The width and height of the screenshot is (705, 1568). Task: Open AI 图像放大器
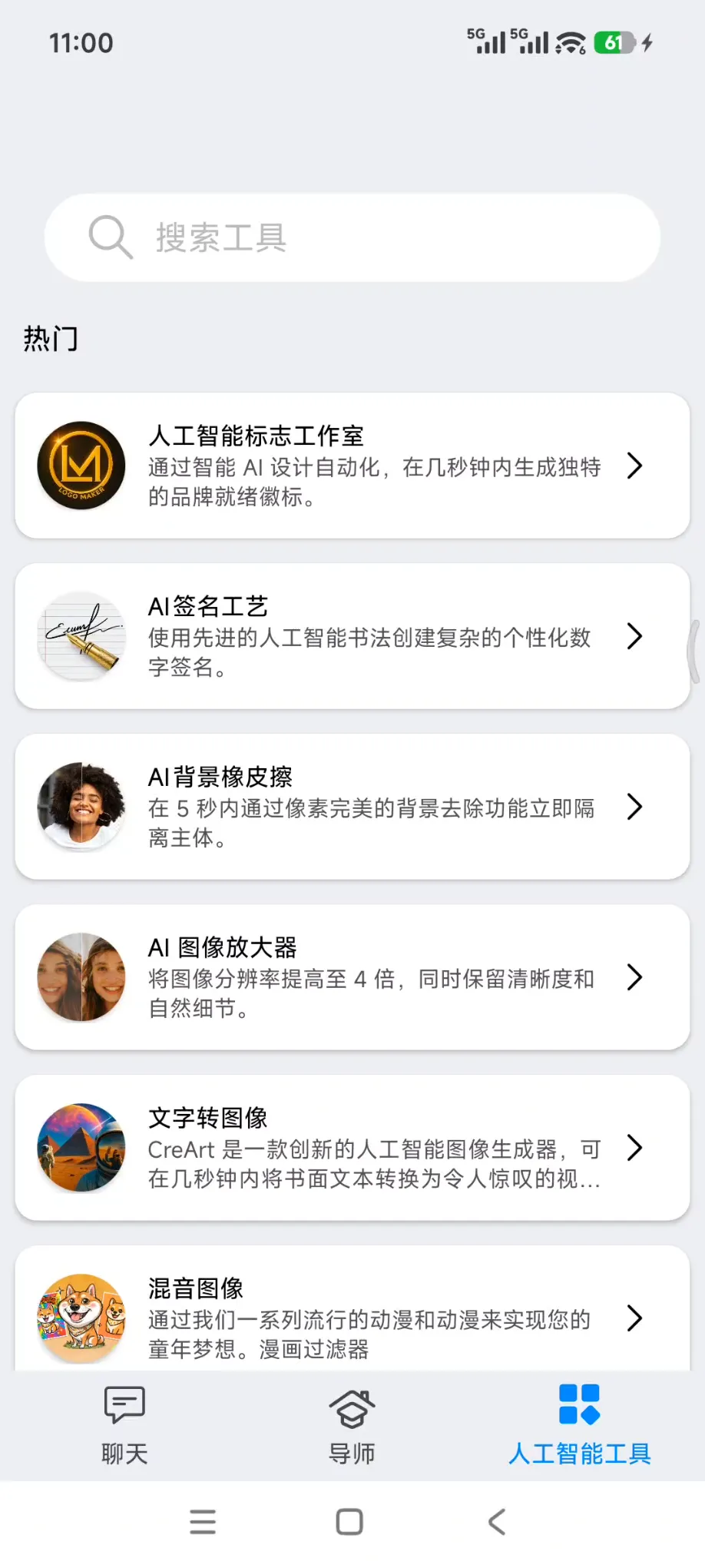352,977
